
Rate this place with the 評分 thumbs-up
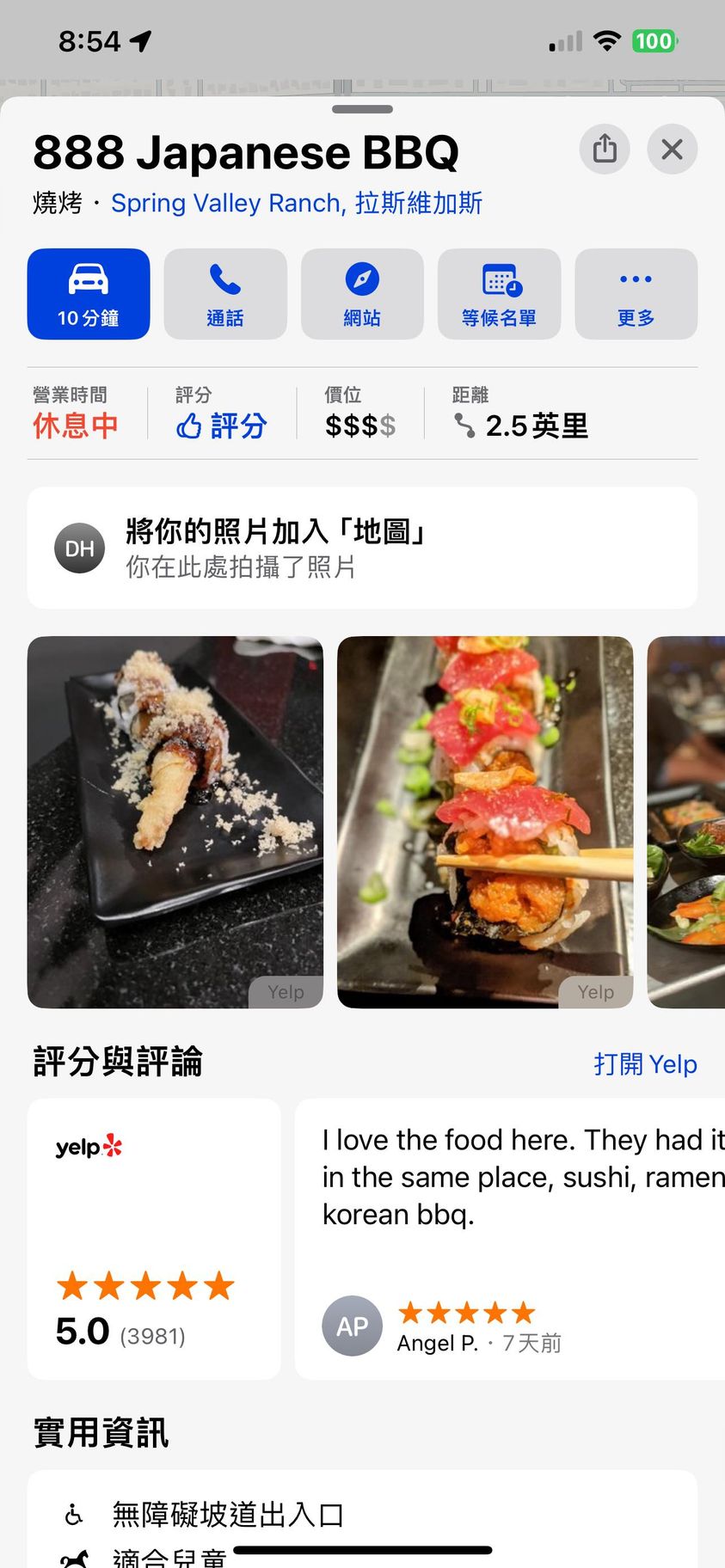coord(222,425)
